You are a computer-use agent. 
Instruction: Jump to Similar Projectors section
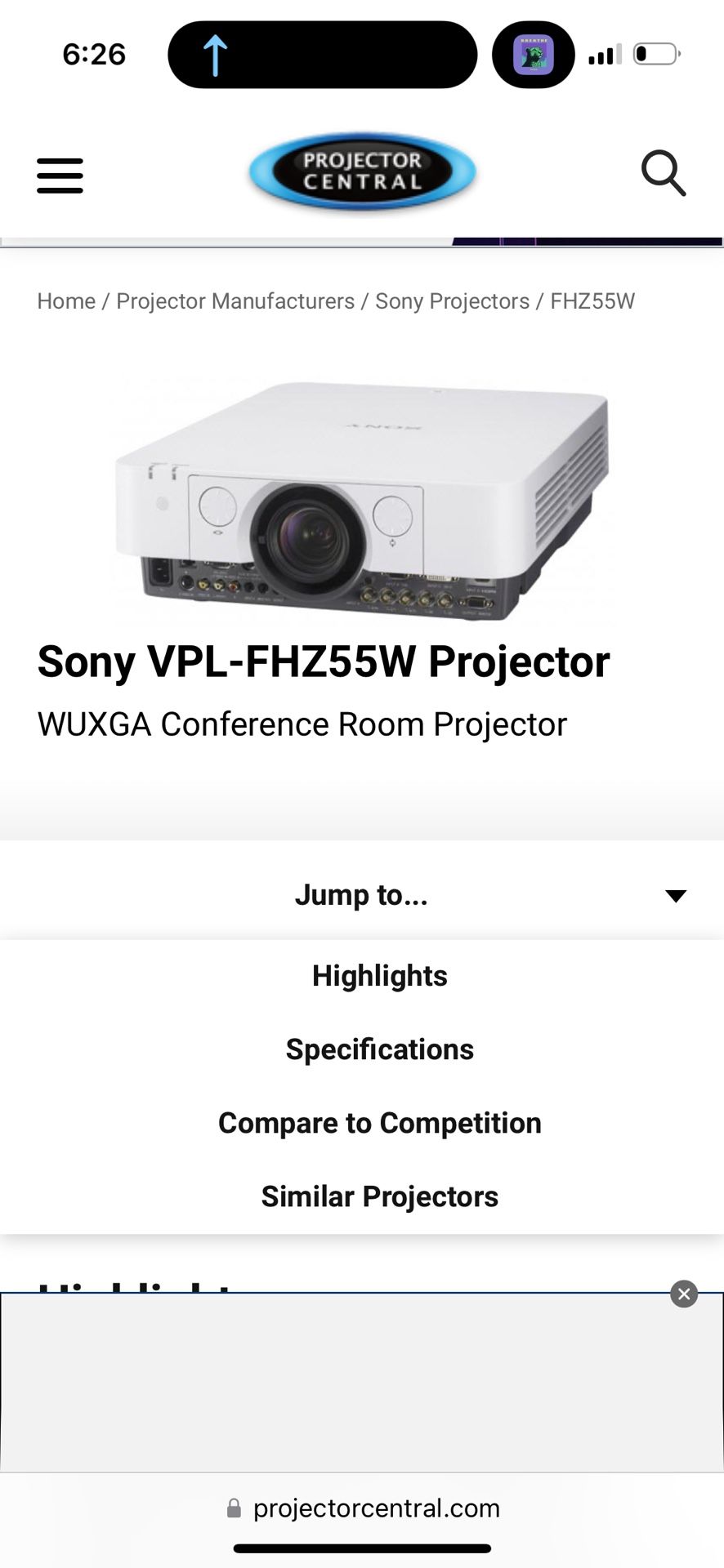[x=379, y=1196]
